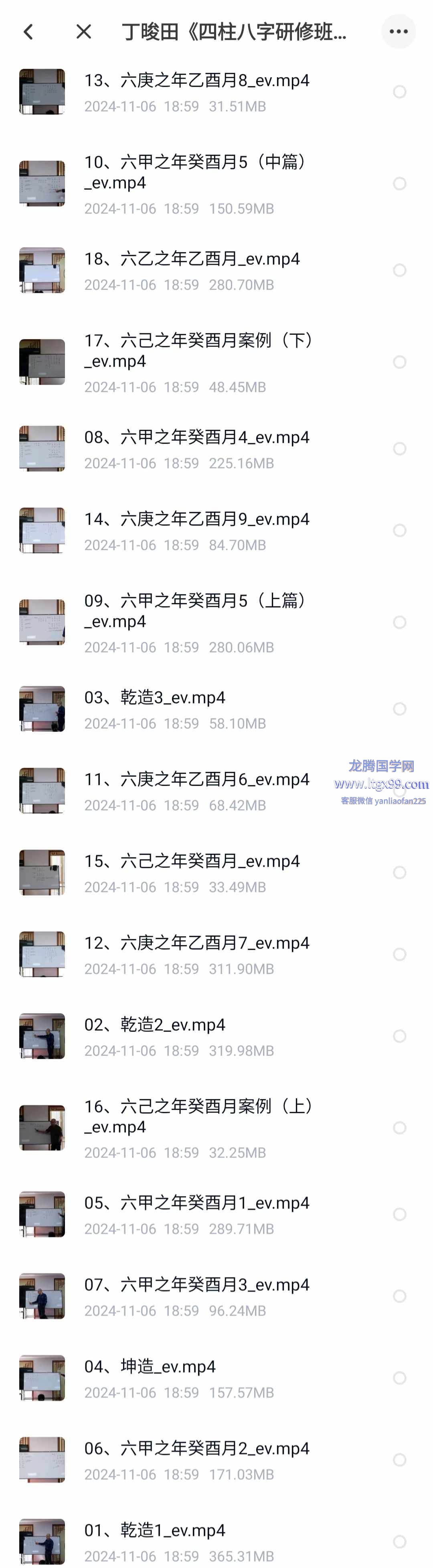
Task: Select checkbox for 03、乾造3_ev.mp4
Action: 399,709
